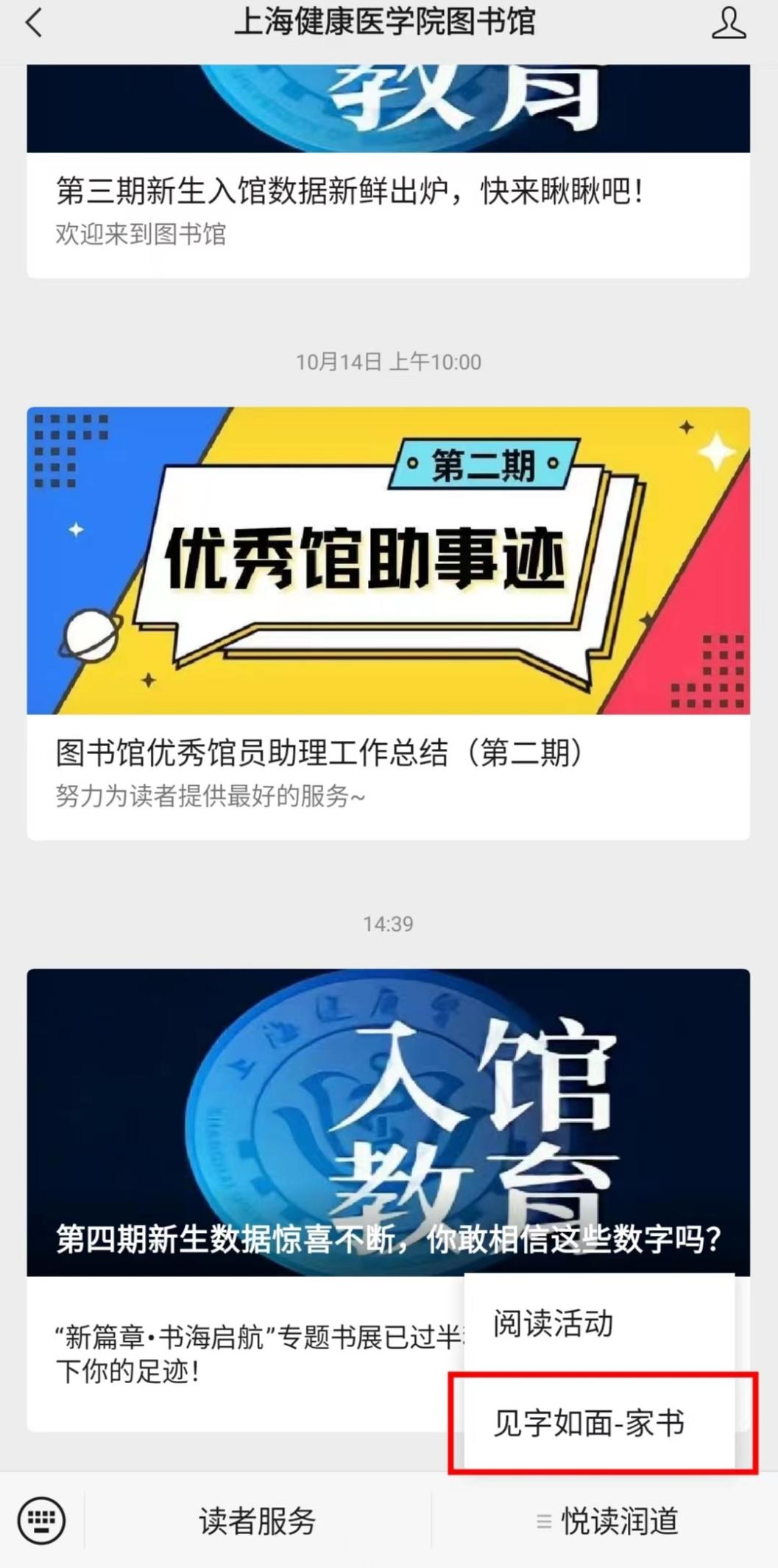Viewport: 778px width, 1568px height.
Task: Go back using the top-left arrow
Action: [x=34, y=23]
